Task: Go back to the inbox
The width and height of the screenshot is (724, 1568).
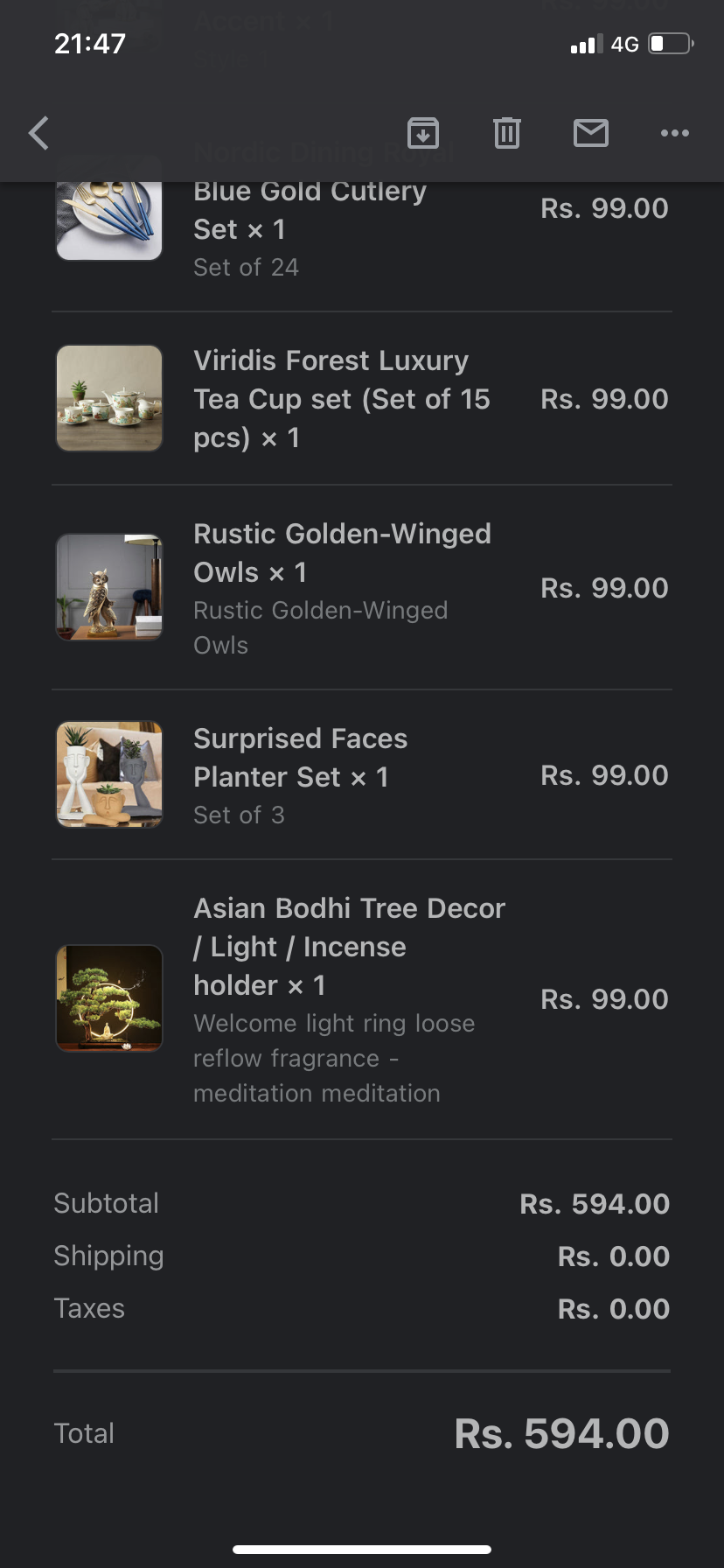Action: click(x=38, y=133)
